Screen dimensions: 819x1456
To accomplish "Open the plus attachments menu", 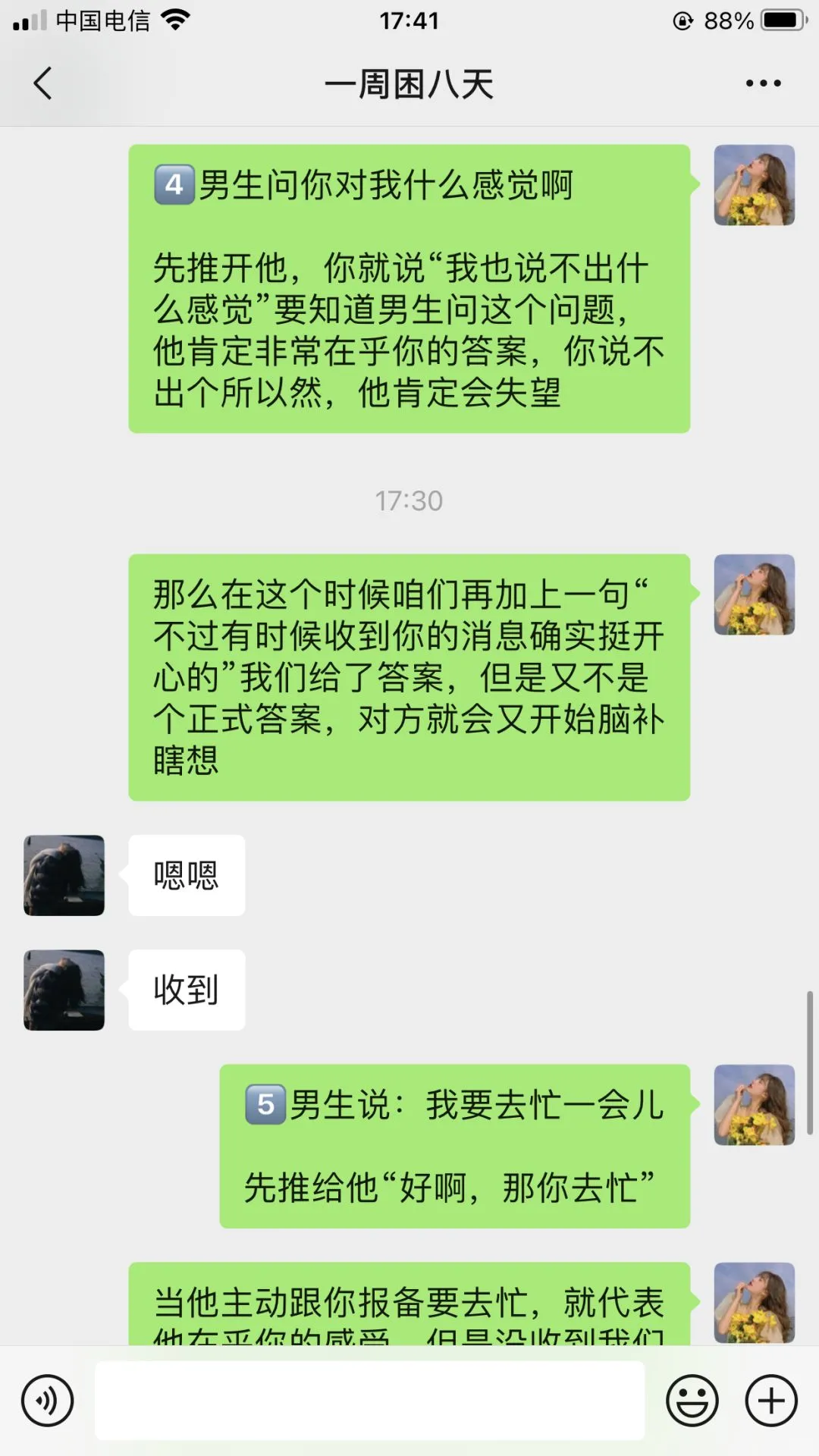I will (x=771, y=1401).
